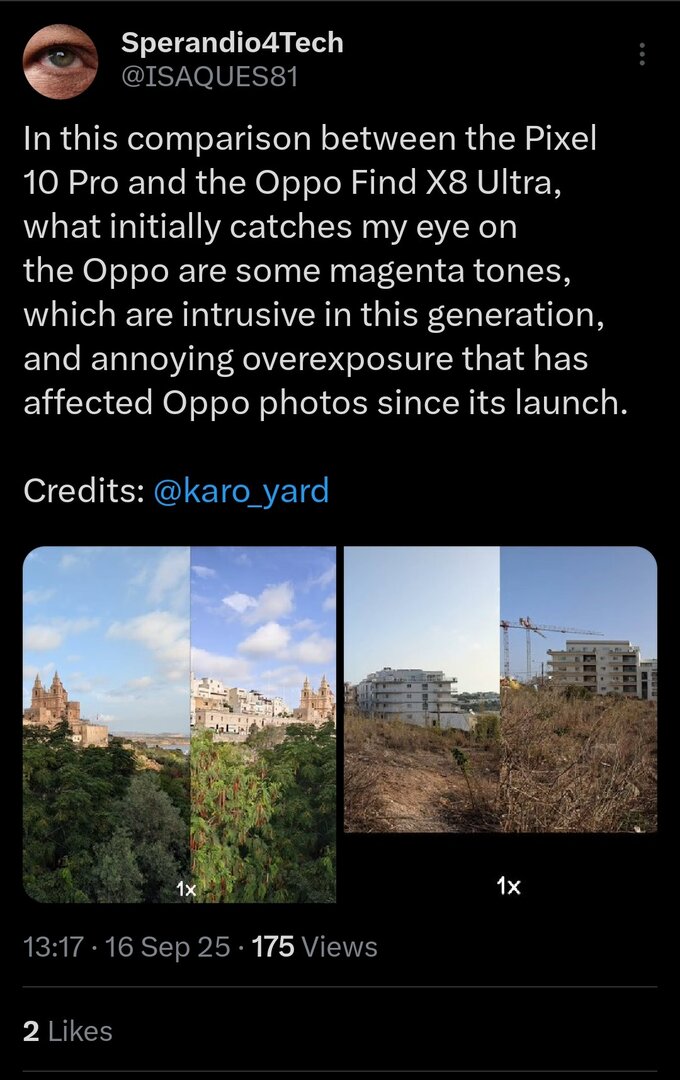
Task: Open Sperandio4Tech's profile avatar
Action: [60, 60]
